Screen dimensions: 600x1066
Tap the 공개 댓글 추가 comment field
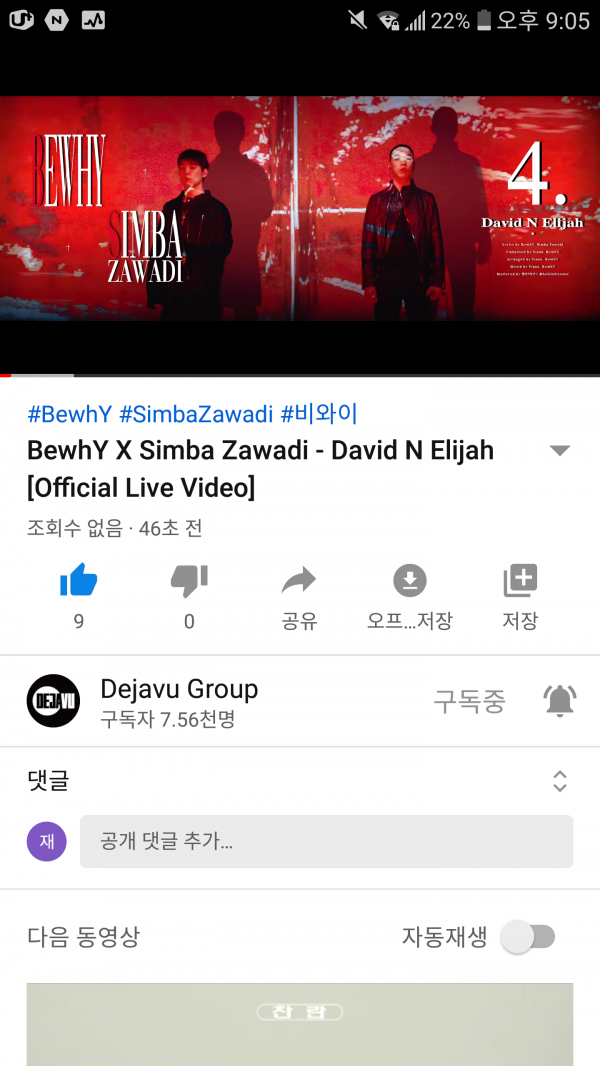click(326, 842)
